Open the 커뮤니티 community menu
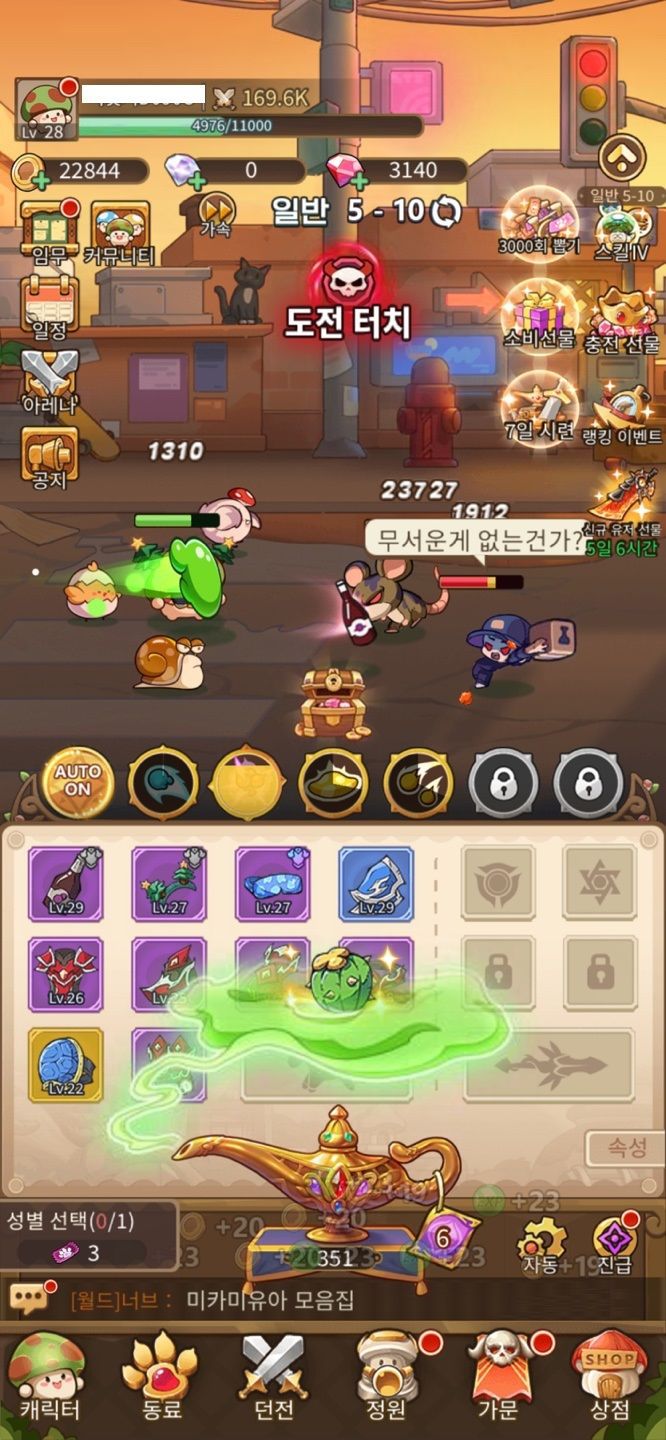666x1440 pixels. 122,232
